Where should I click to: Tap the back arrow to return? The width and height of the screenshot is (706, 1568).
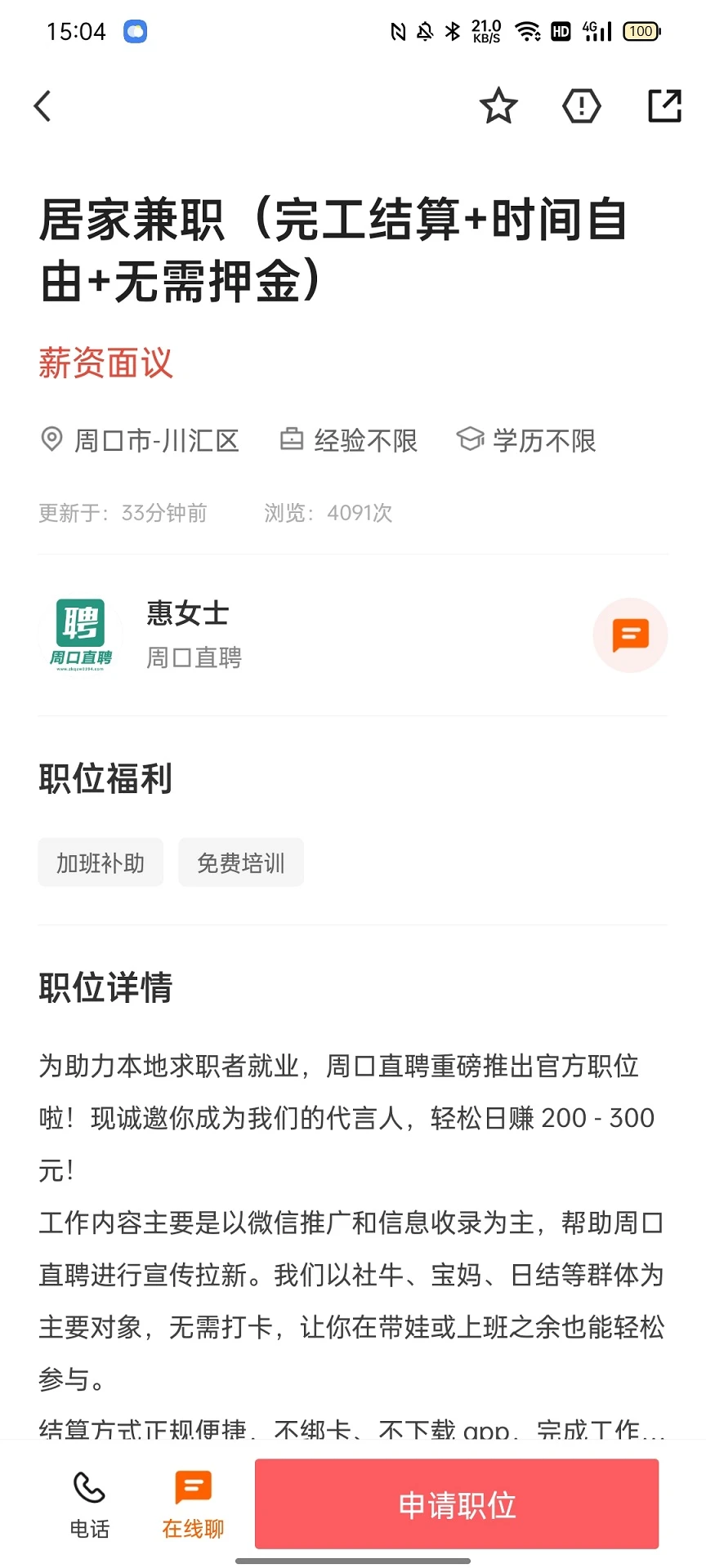pos(42,105)
